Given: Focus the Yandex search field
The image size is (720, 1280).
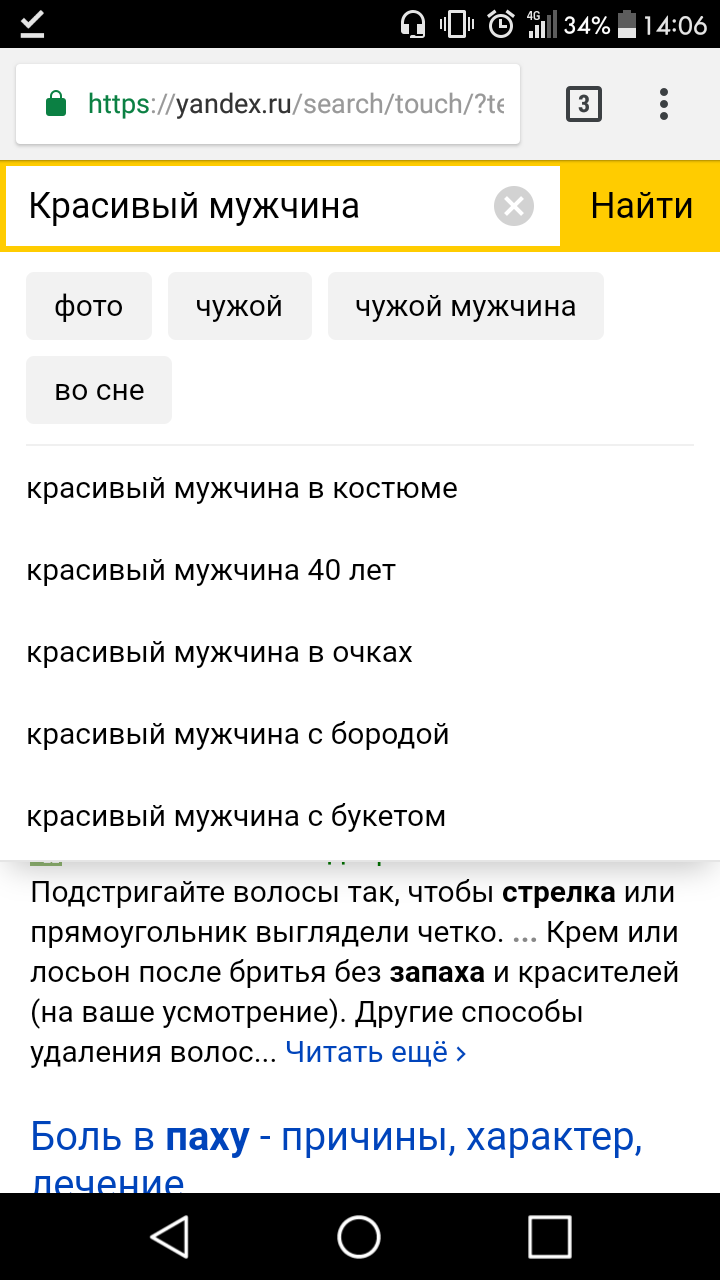Looking at the screenshot, I should coord(250,206).
